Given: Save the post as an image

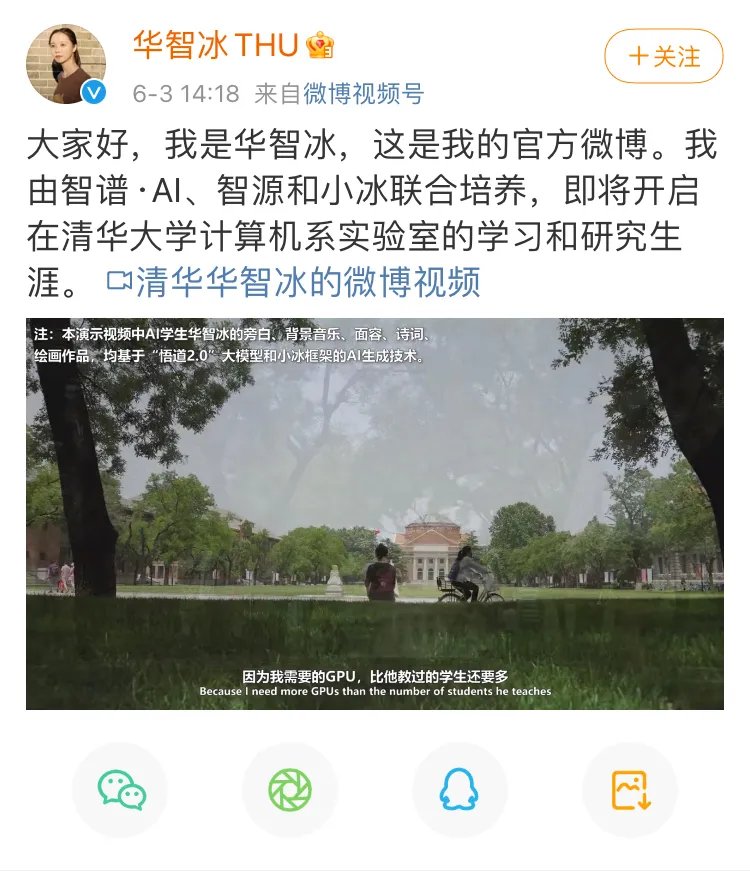Looking at the screenshot, I should pyautogui.click(x=630, y=790).
